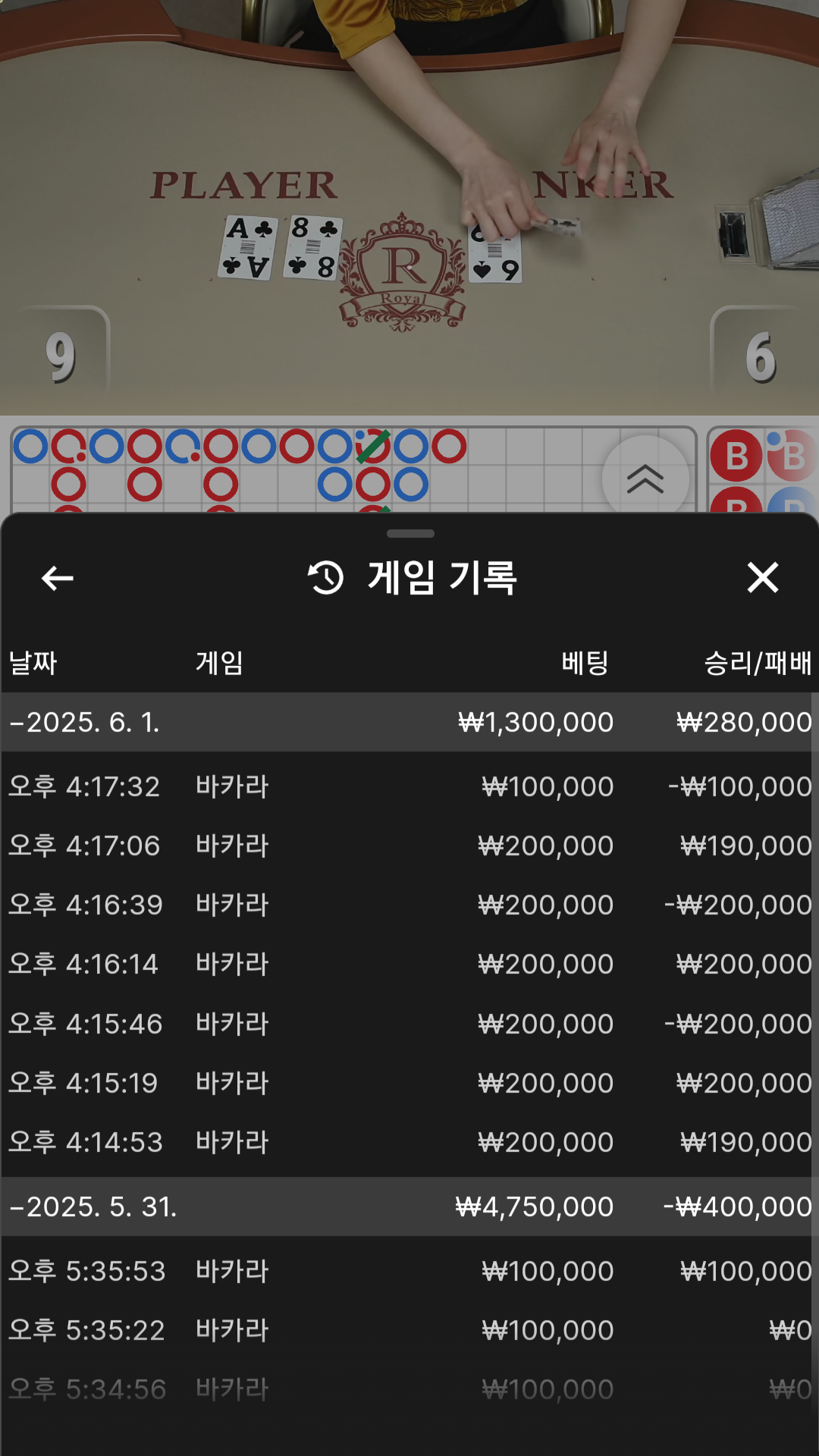Select the 오후 4:16:39 바카라 entry
The image size is (819, 1456).
pyautogui.click(x=409, y=905)
